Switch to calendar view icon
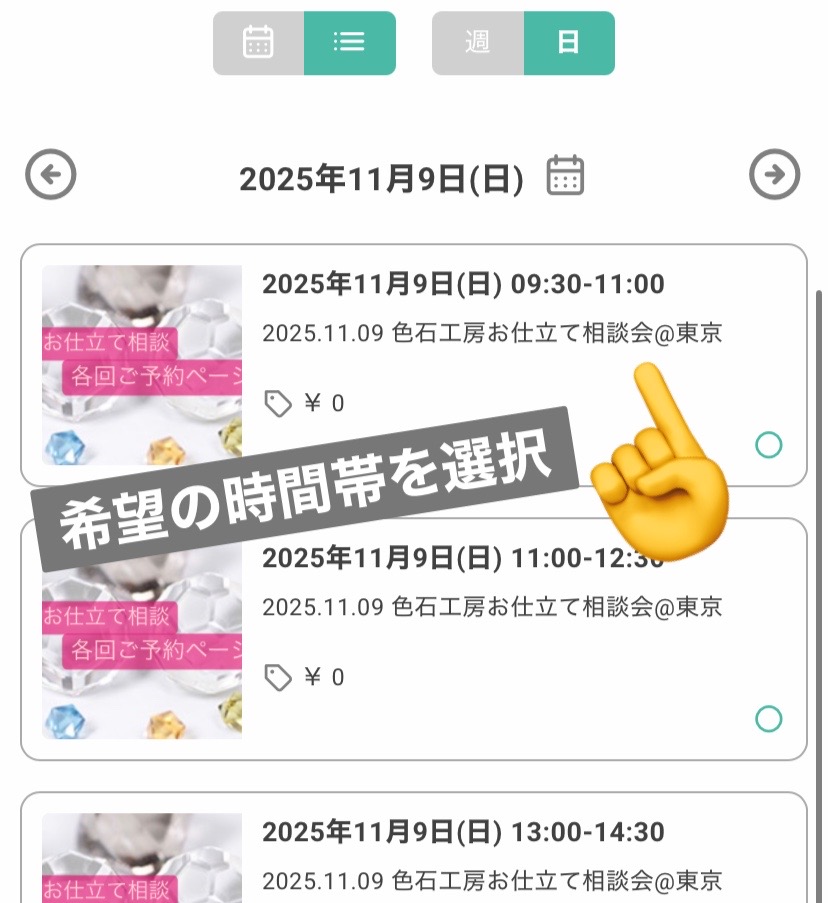828x903 pixels. tap(258, 43)
